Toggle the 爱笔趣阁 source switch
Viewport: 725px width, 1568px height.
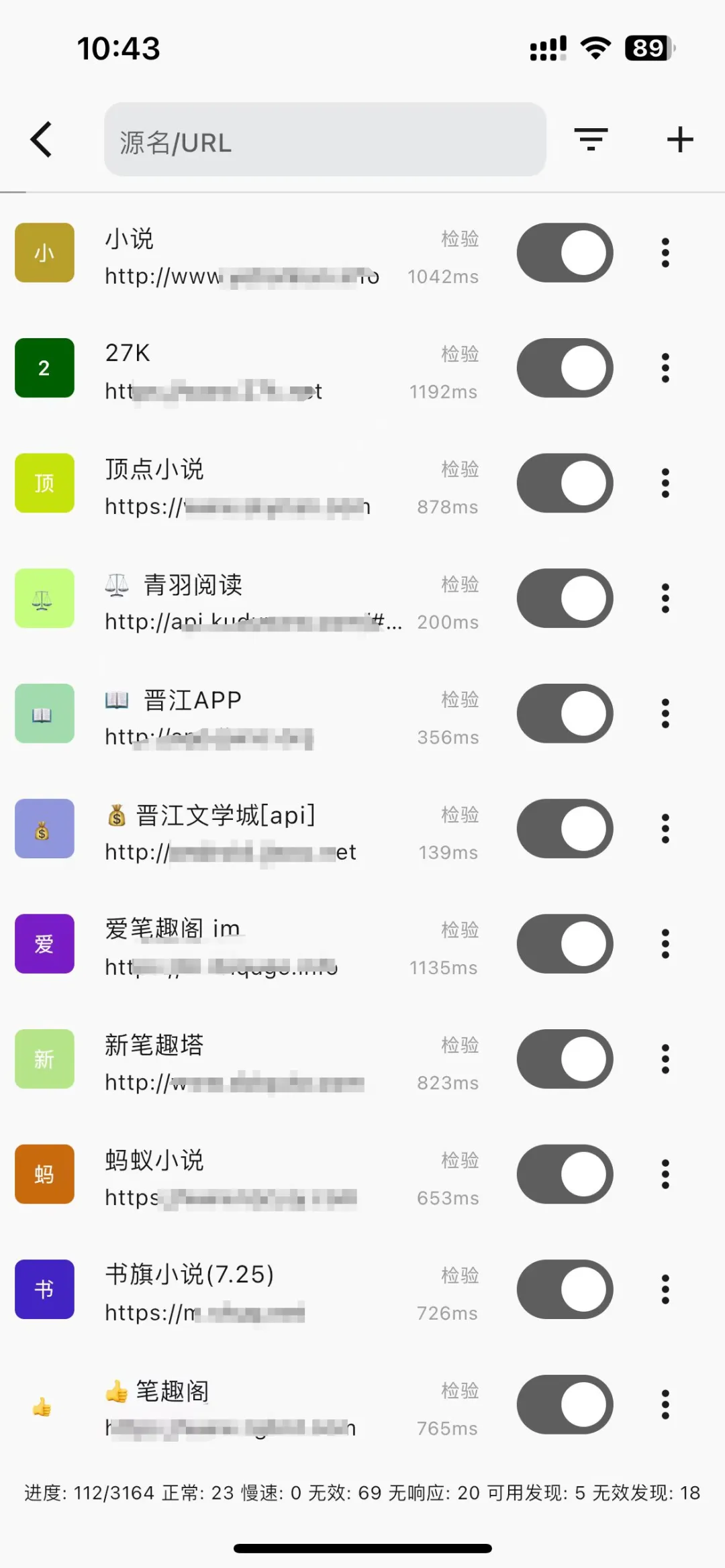pos(564,944)
